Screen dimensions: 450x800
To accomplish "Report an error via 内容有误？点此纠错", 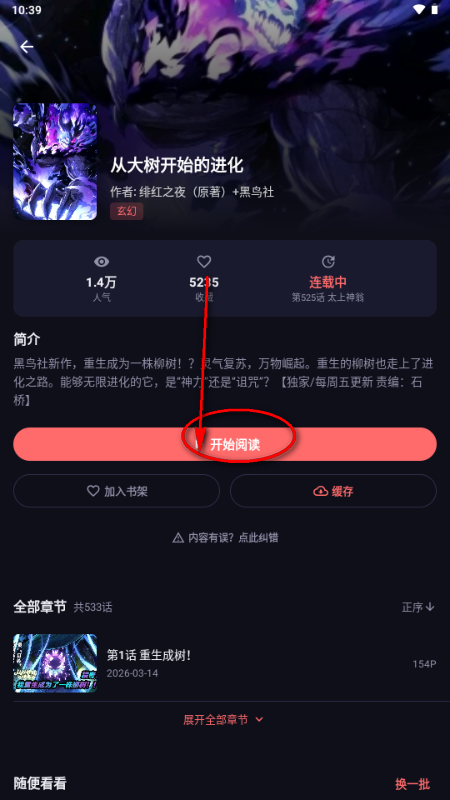I will pos(225,537).
